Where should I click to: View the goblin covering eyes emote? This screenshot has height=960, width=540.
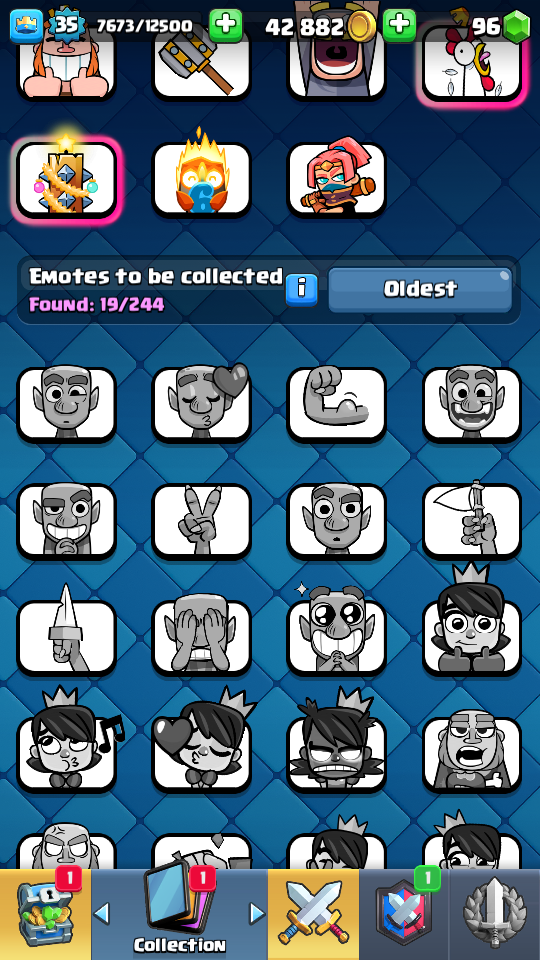[201, 637]
